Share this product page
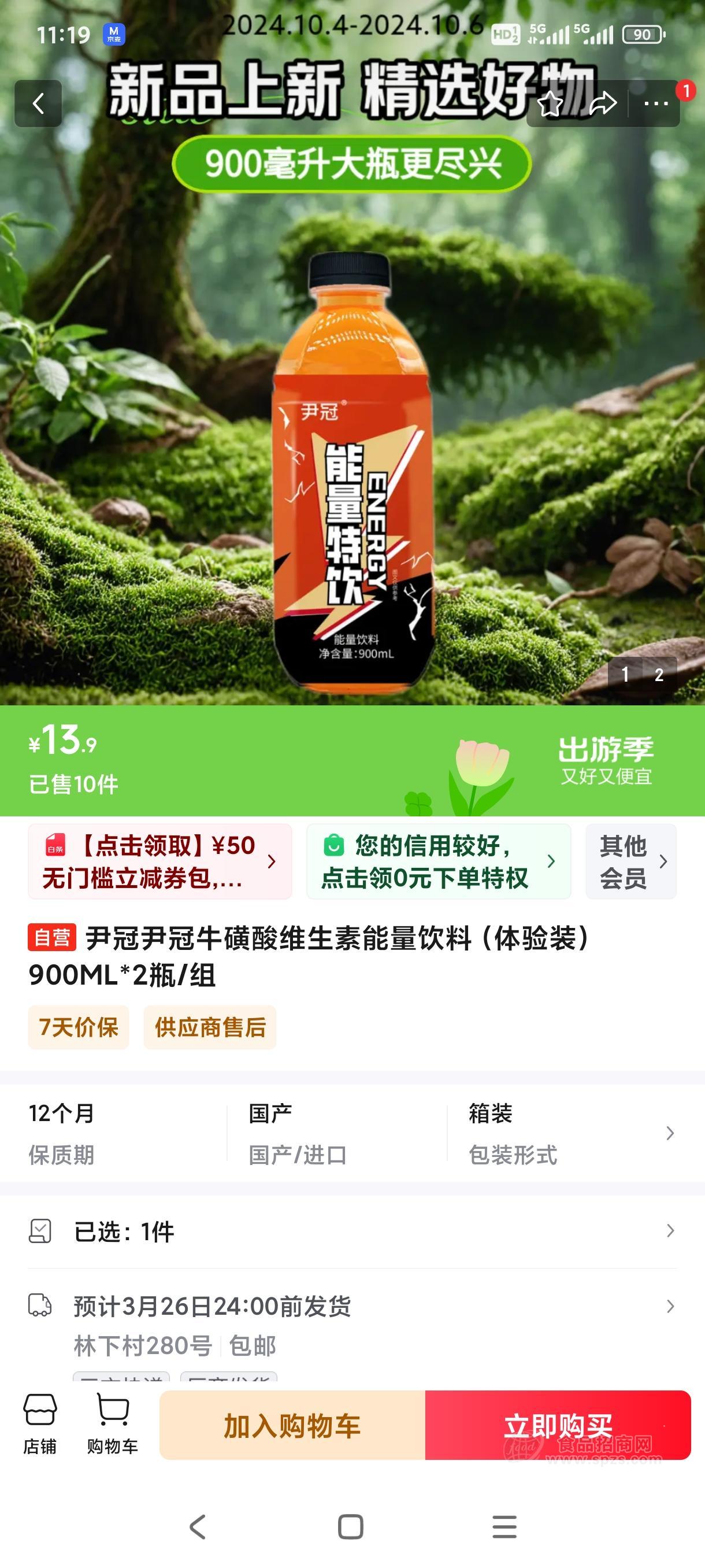The width and height of the screenshot is (705, 1568). coord(602,103)
